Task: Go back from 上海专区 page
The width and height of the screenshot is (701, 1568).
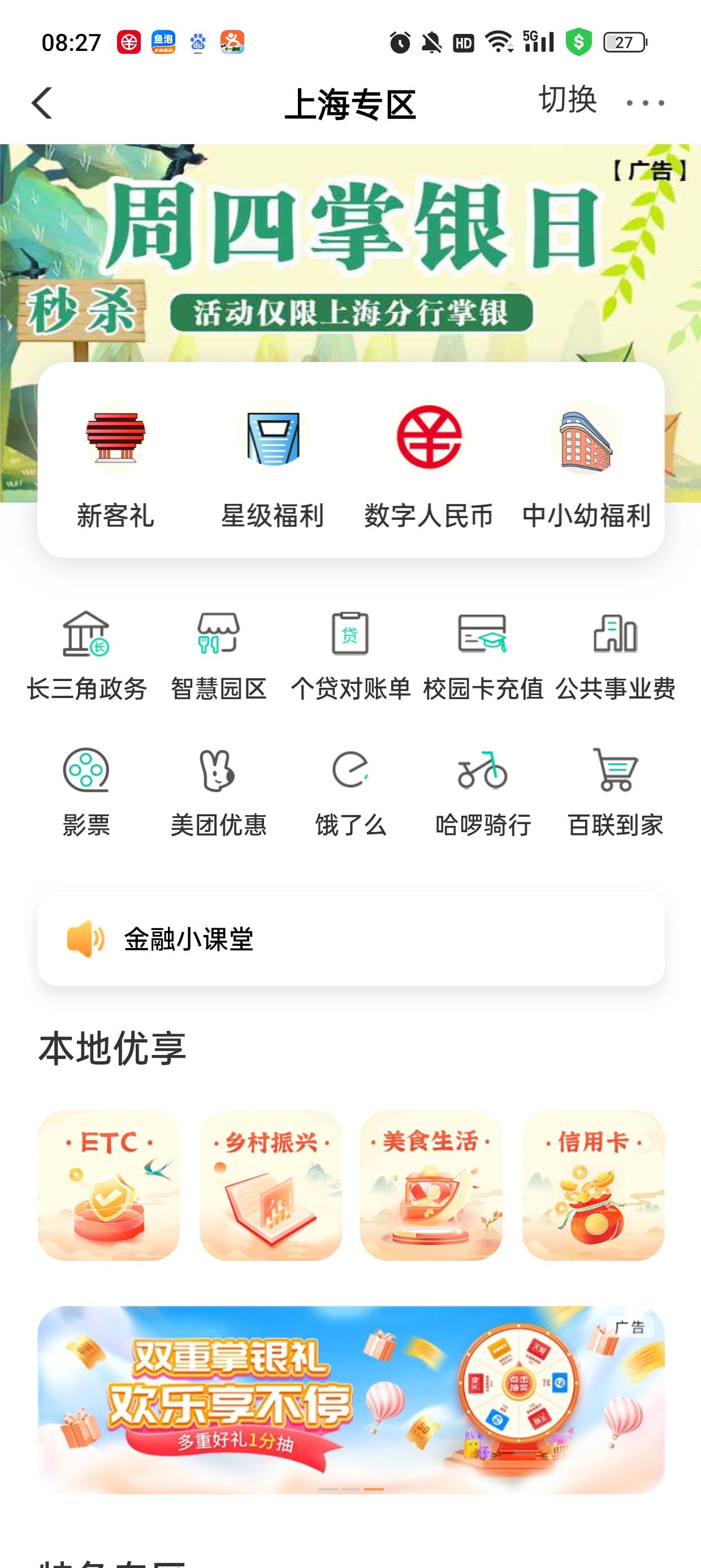Action: click(42, 103)
